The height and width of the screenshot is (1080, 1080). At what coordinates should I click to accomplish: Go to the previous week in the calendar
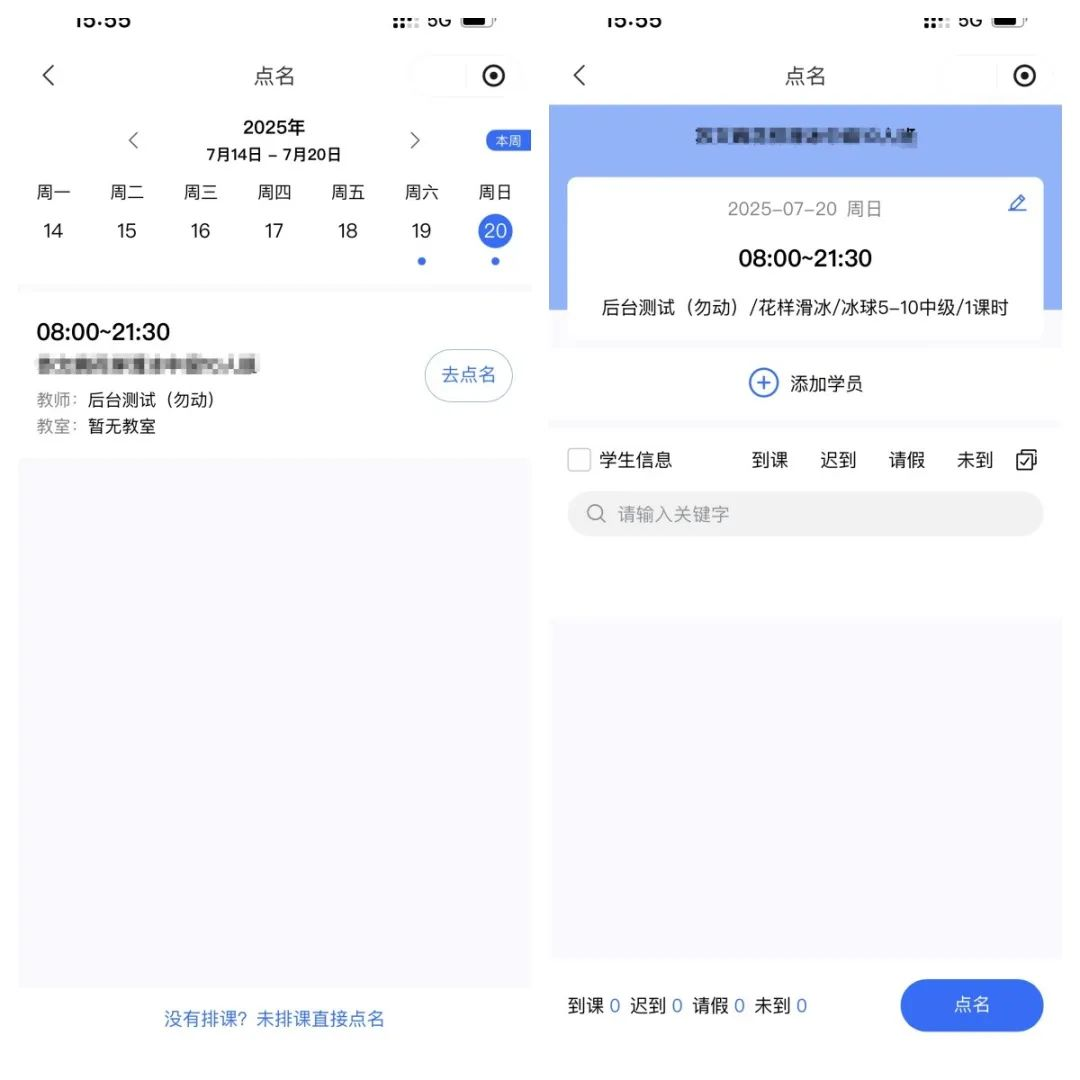click(134, 141)
